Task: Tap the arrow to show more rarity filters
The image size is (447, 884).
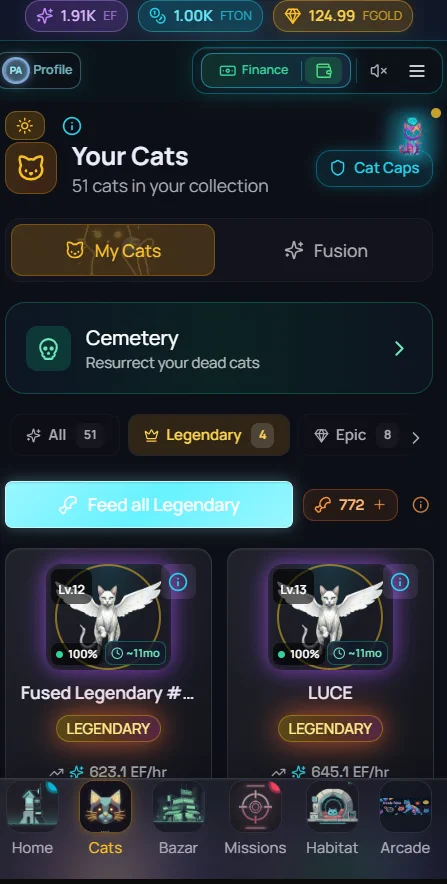Action: [416, 438]
